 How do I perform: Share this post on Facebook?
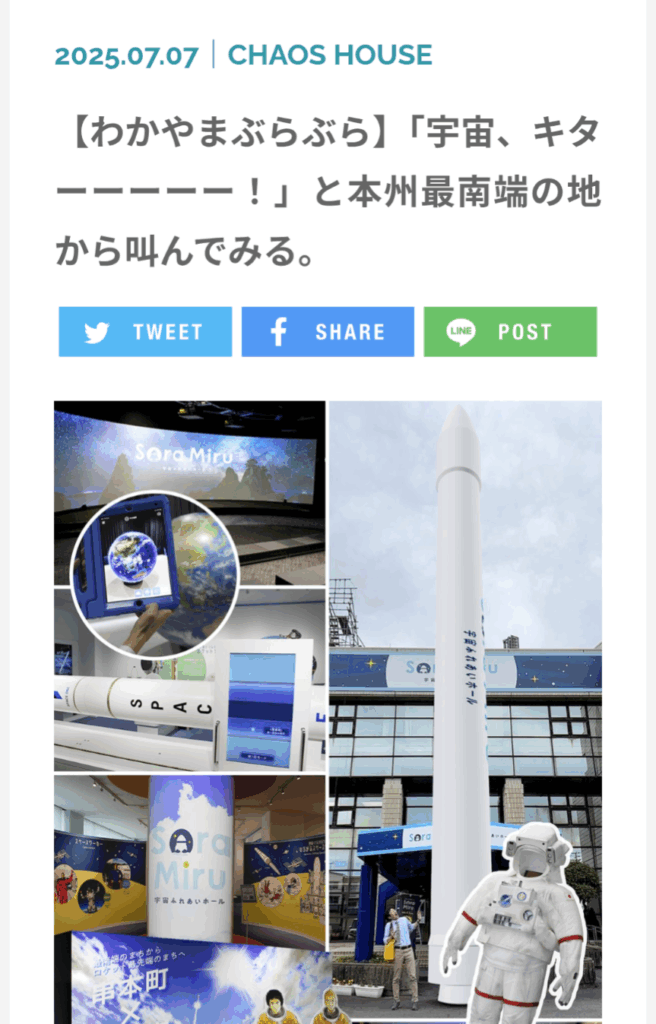(x=327, y=332)
